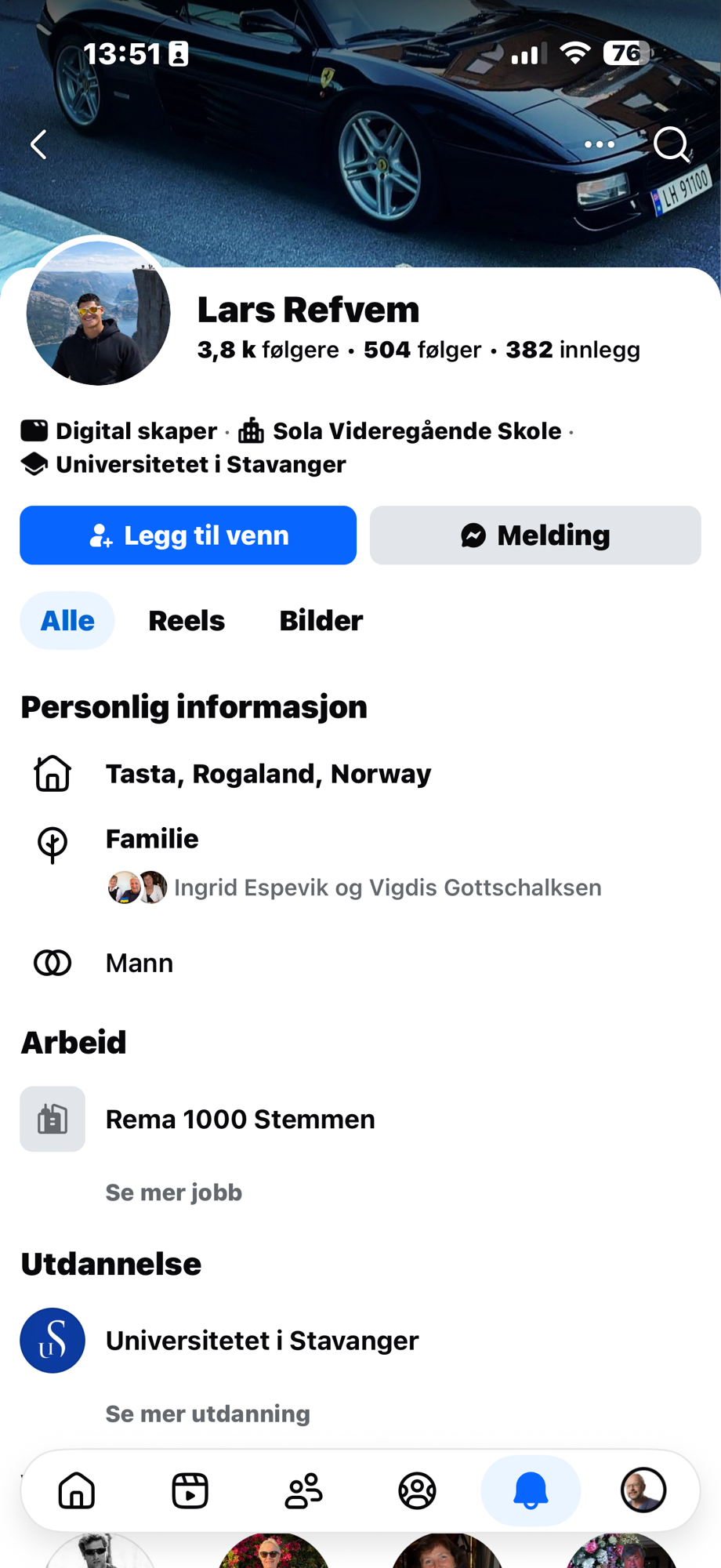Send a message via Melding button
The height and width of the screenshot is (1568, 721).
pos(535,535)
